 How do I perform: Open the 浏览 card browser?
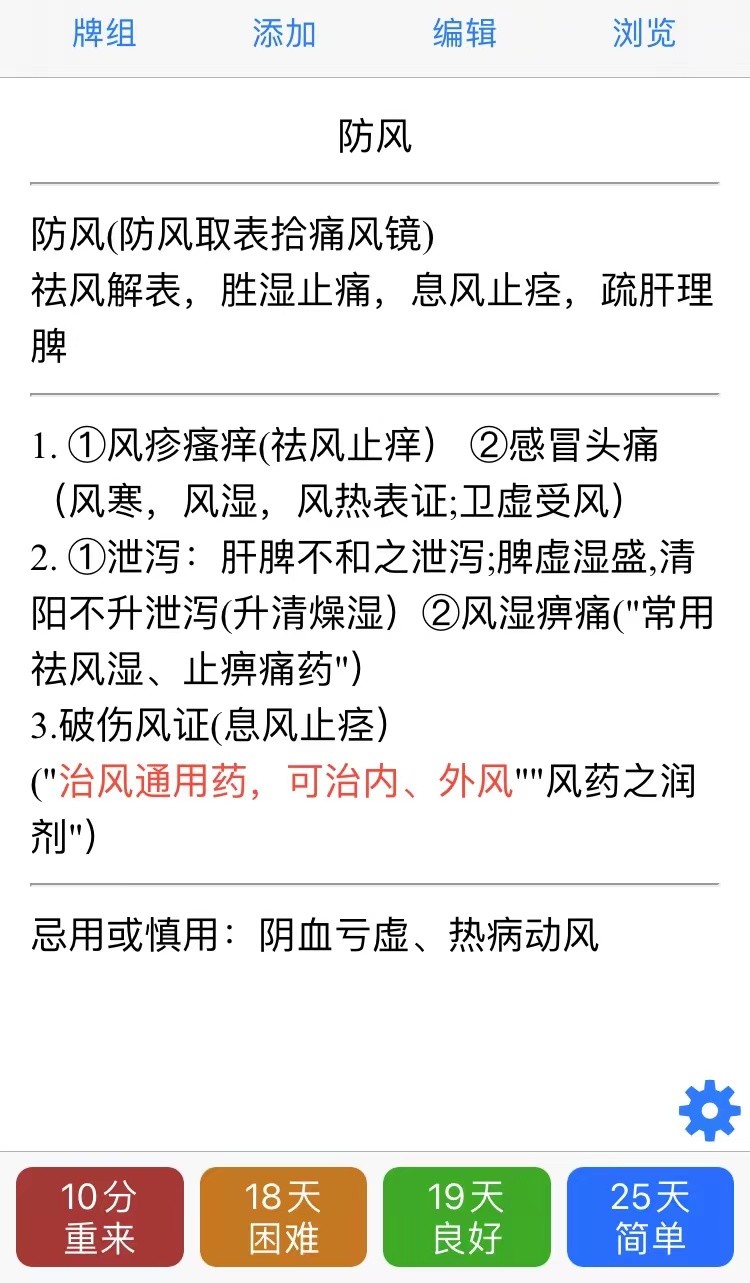pos(644,33)
